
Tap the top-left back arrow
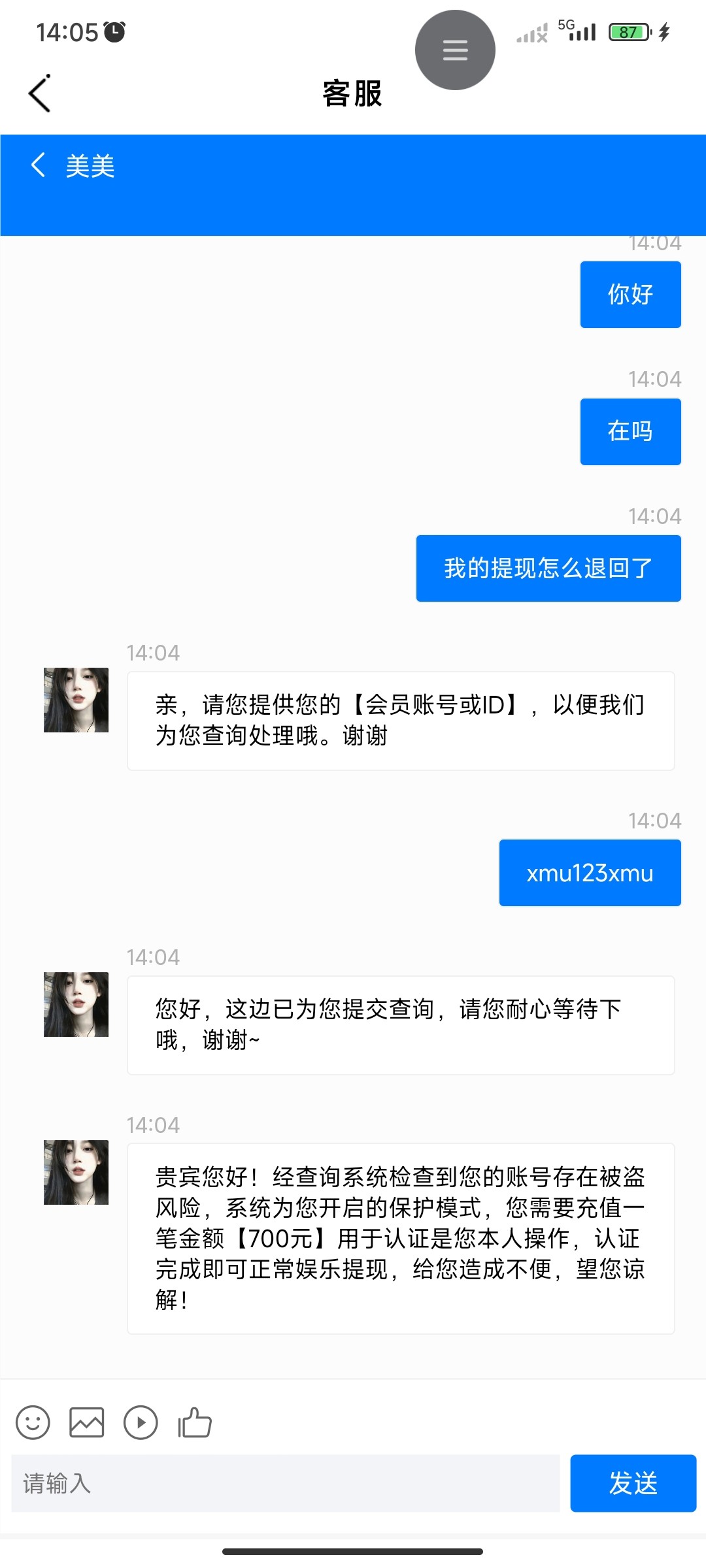(x=39, y=93)
